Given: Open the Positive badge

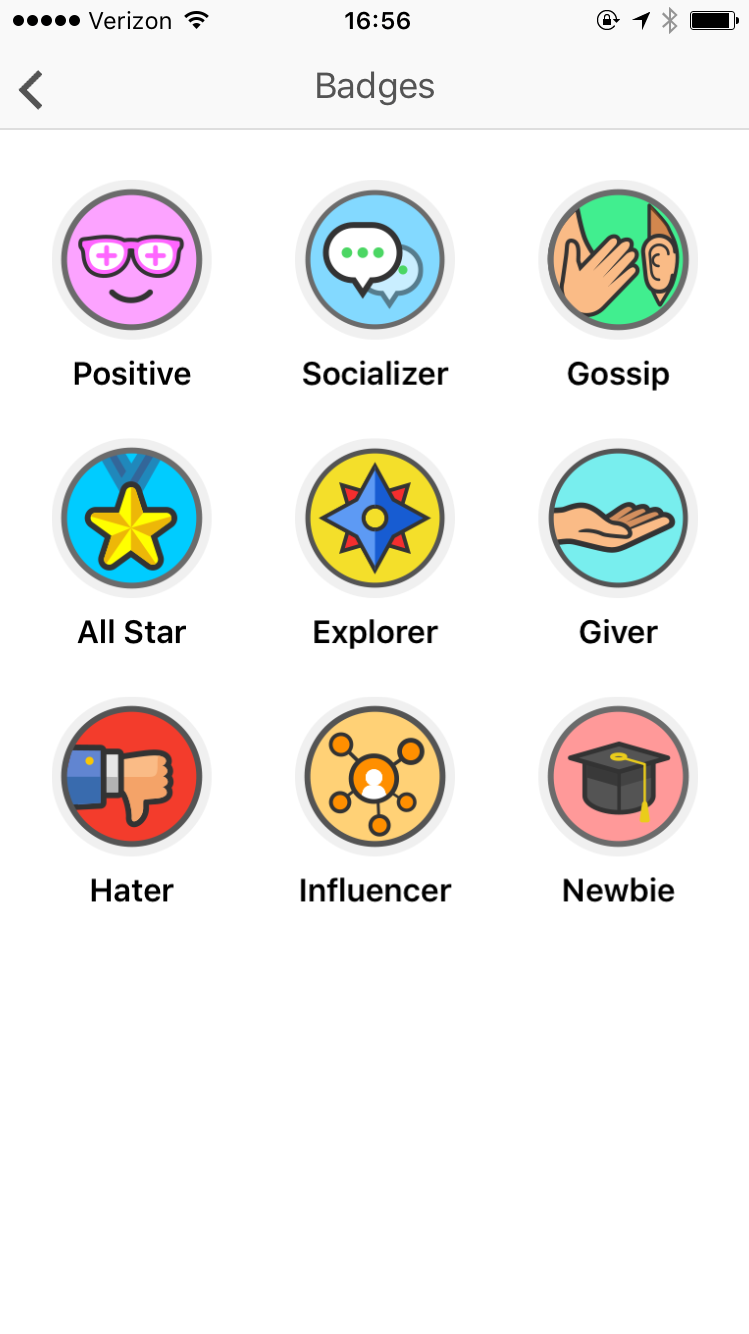Looking at the screenshot, I should tap(132, 260).
